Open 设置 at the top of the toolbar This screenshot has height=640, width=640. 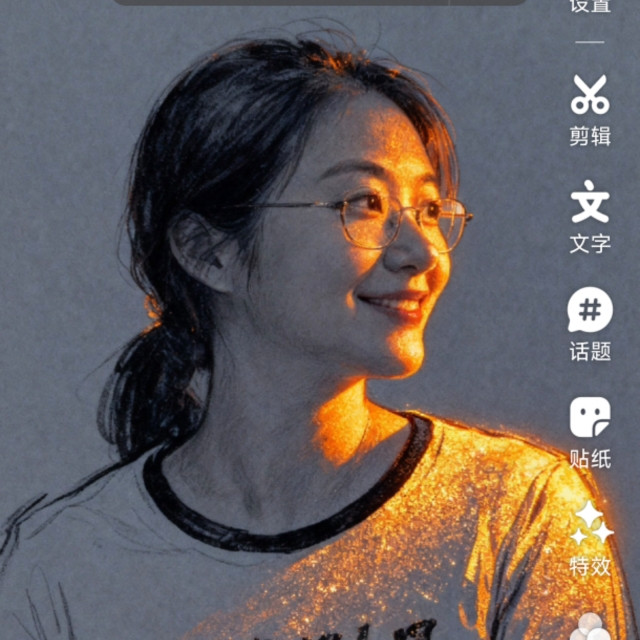click(x=590, y=6)
